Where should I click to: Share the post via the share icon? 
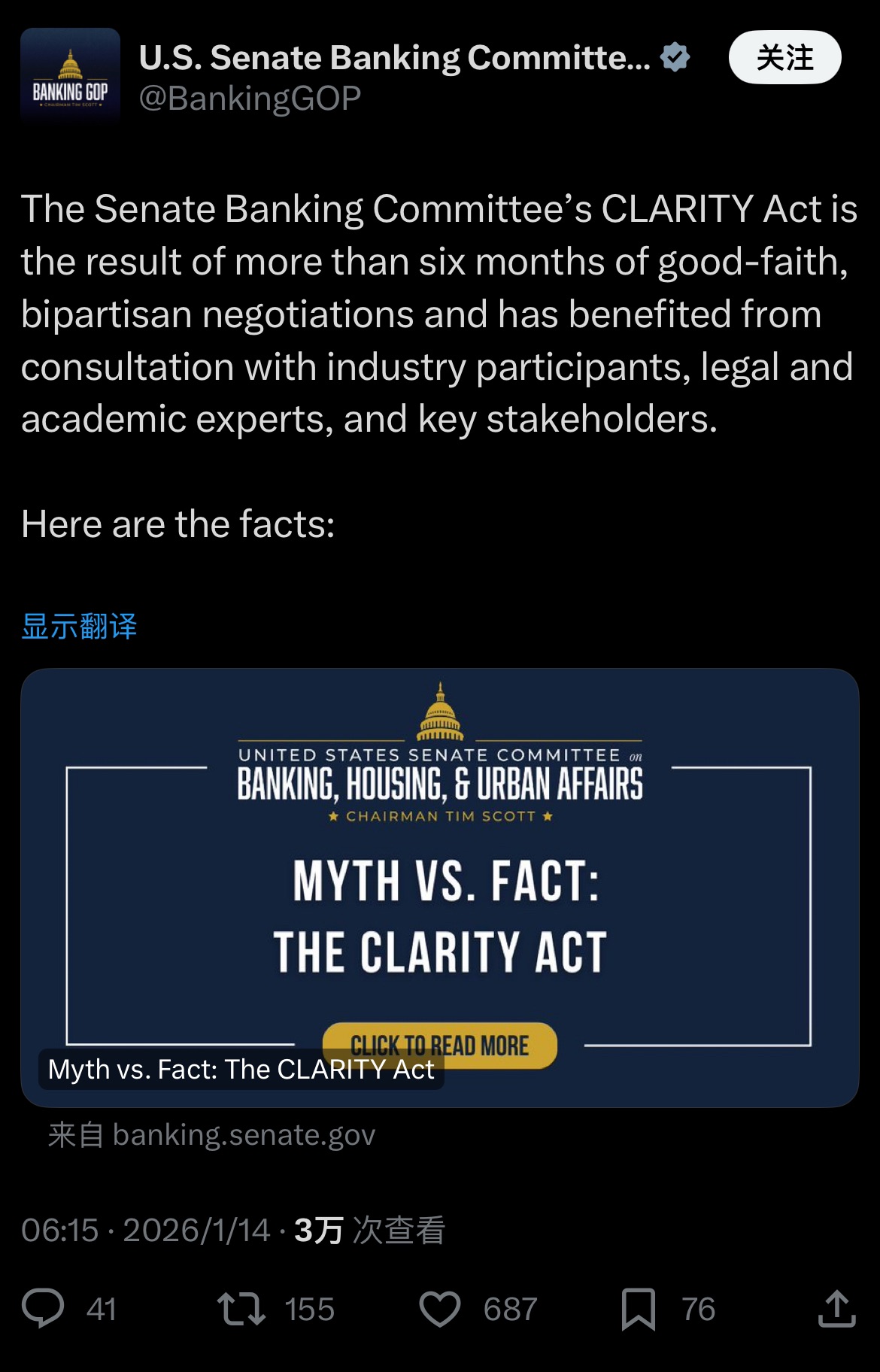(836, 1308)
